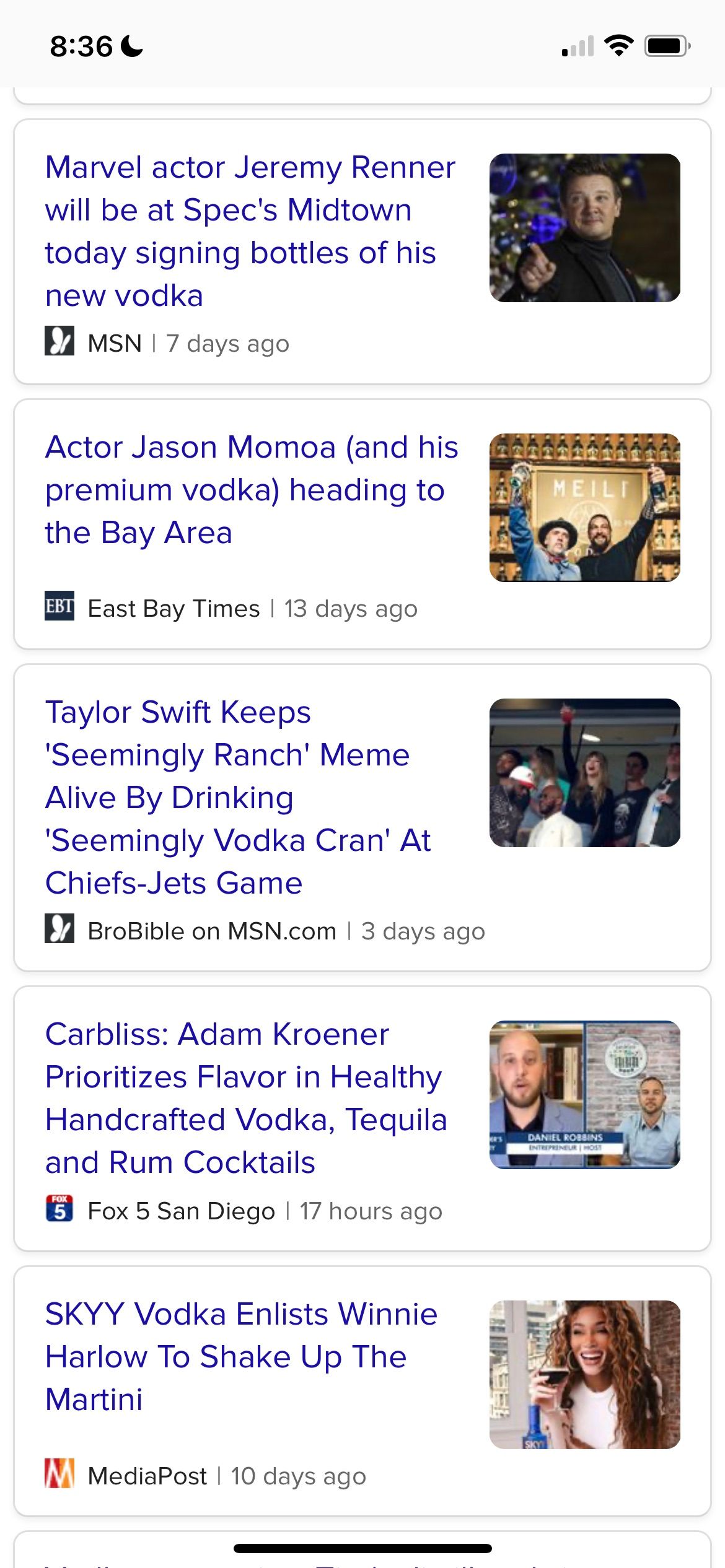Open the Jason Momoa premium vodka article
Image resolution: width=725 pixels, height=1568 pixels.
(x=251, y=490)
